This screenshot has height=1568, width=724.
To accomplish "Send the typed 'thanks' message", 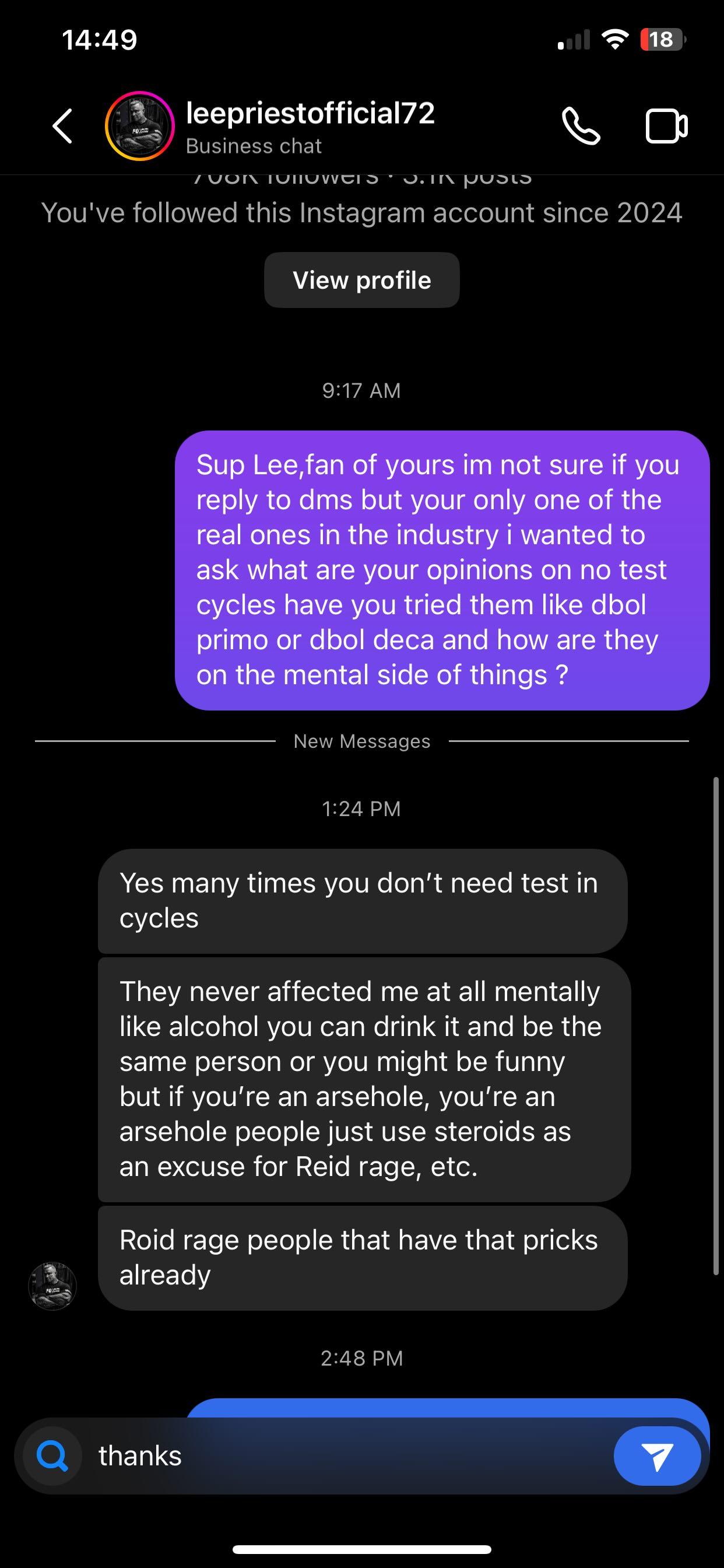I will [656, 1457].
